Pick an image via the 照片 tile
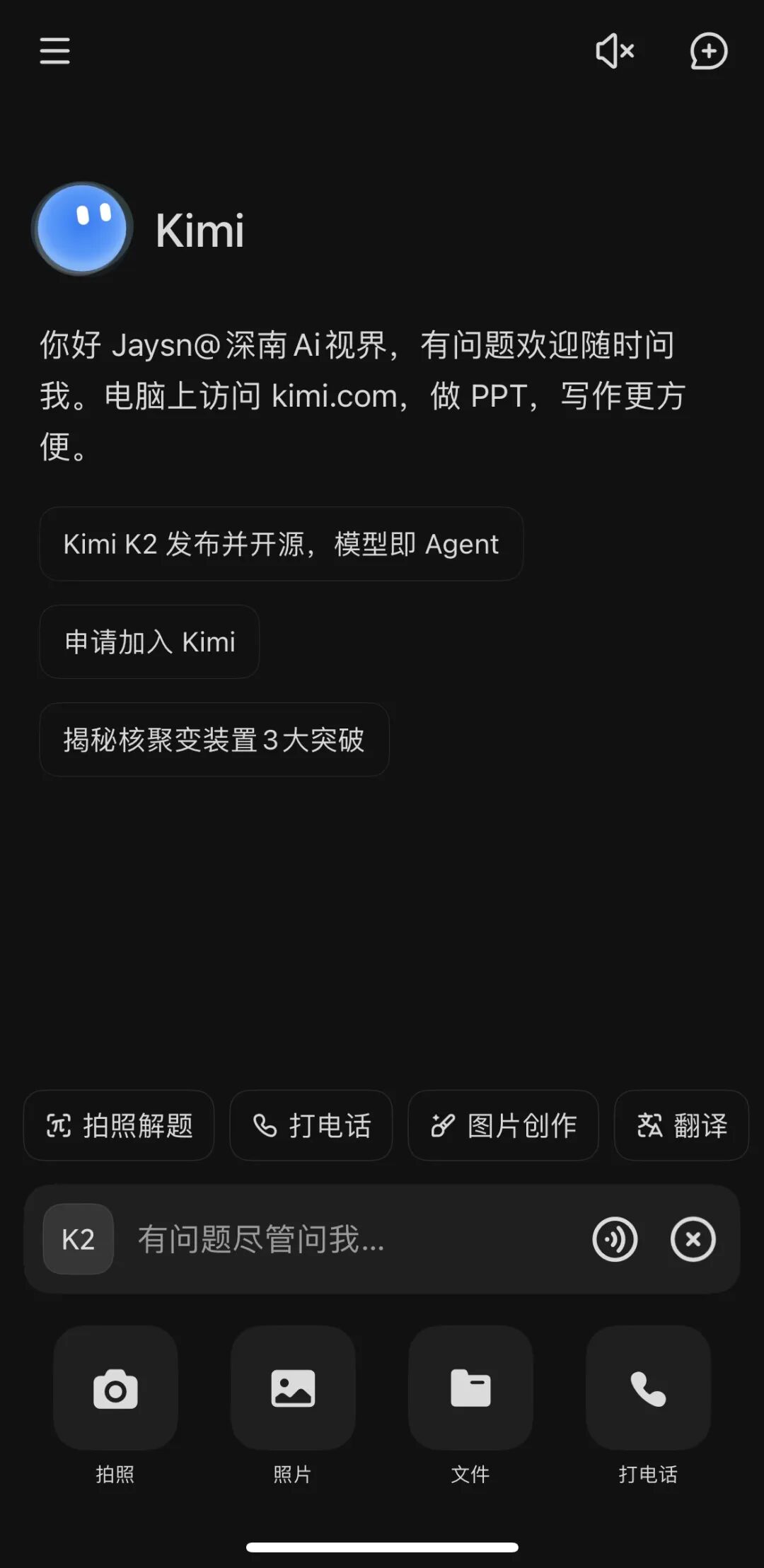The image size is (764, 1568). (x=293, y=1388)
